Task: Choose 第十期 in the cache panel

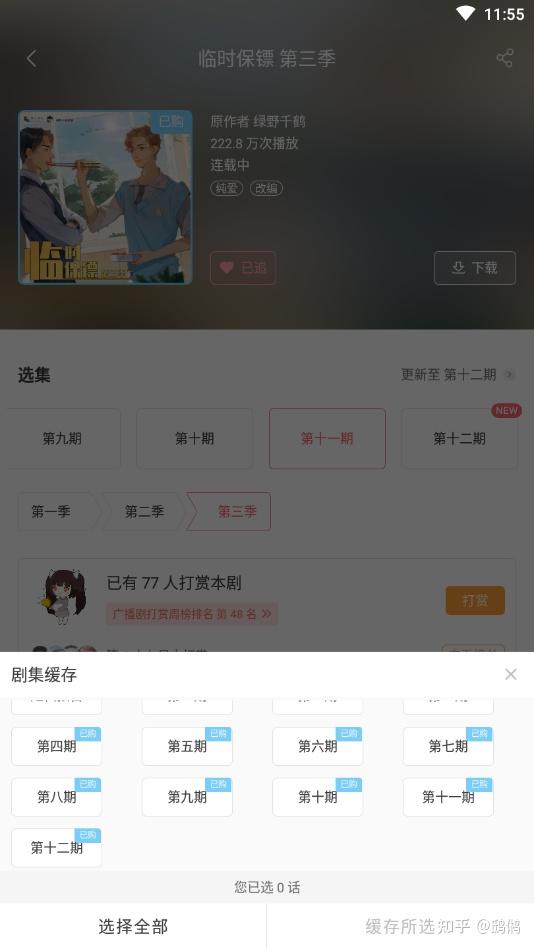Action: point(317,797)
